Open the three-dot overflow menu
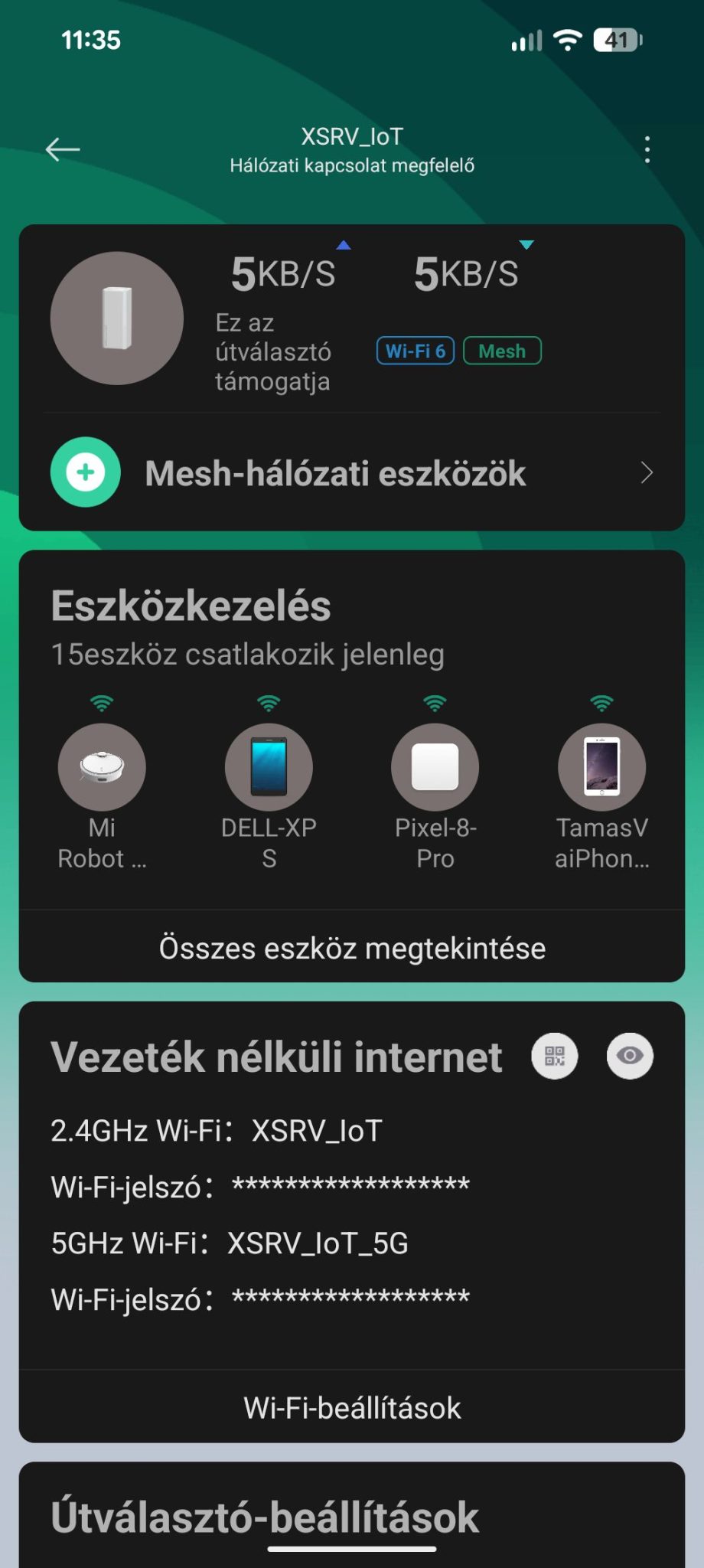This screenshot has width=704, height=1568. point(647,149)
